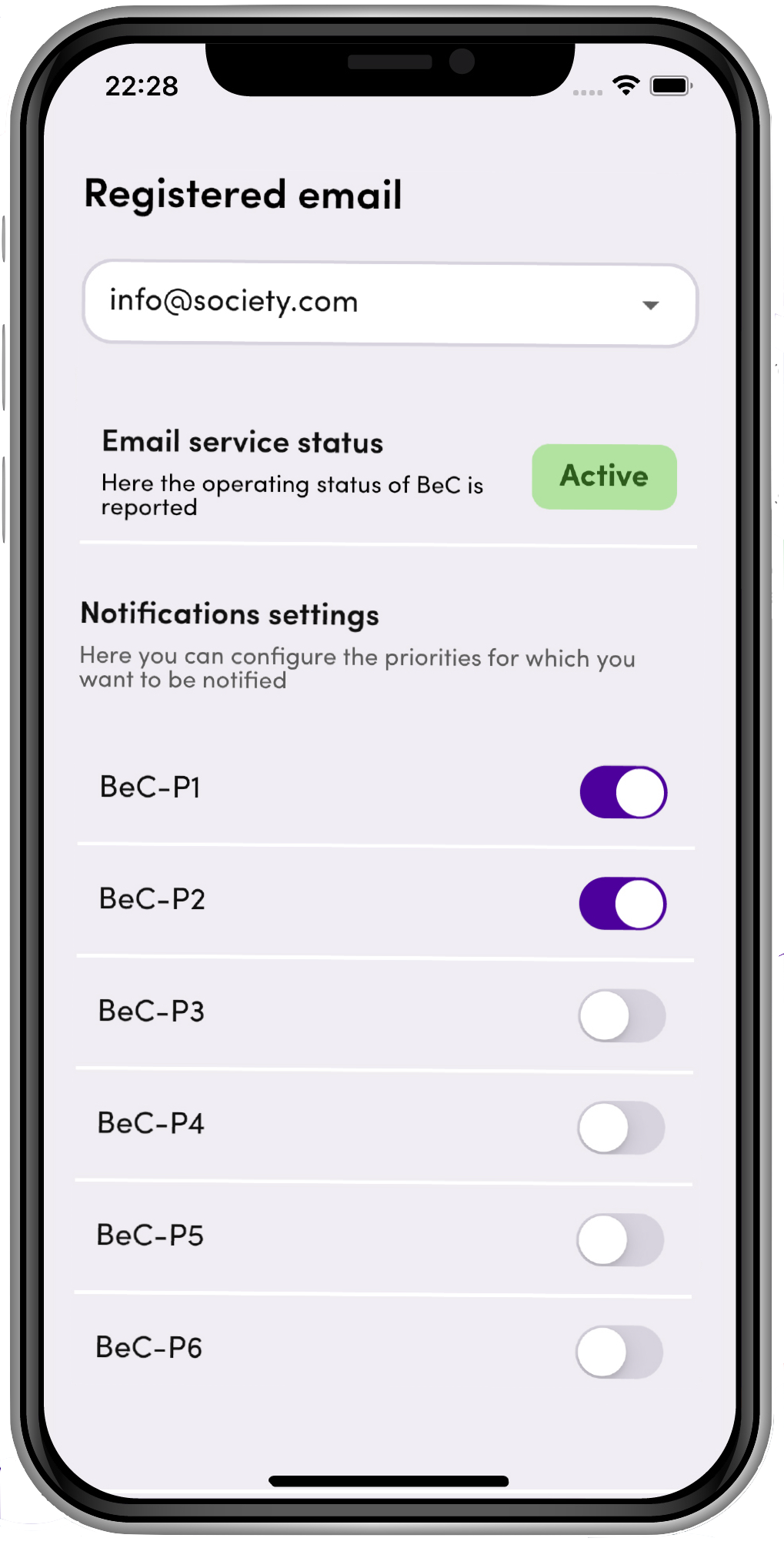
Task: Disable BeC-P1 notifications
Action: click(x=623, y=792)
